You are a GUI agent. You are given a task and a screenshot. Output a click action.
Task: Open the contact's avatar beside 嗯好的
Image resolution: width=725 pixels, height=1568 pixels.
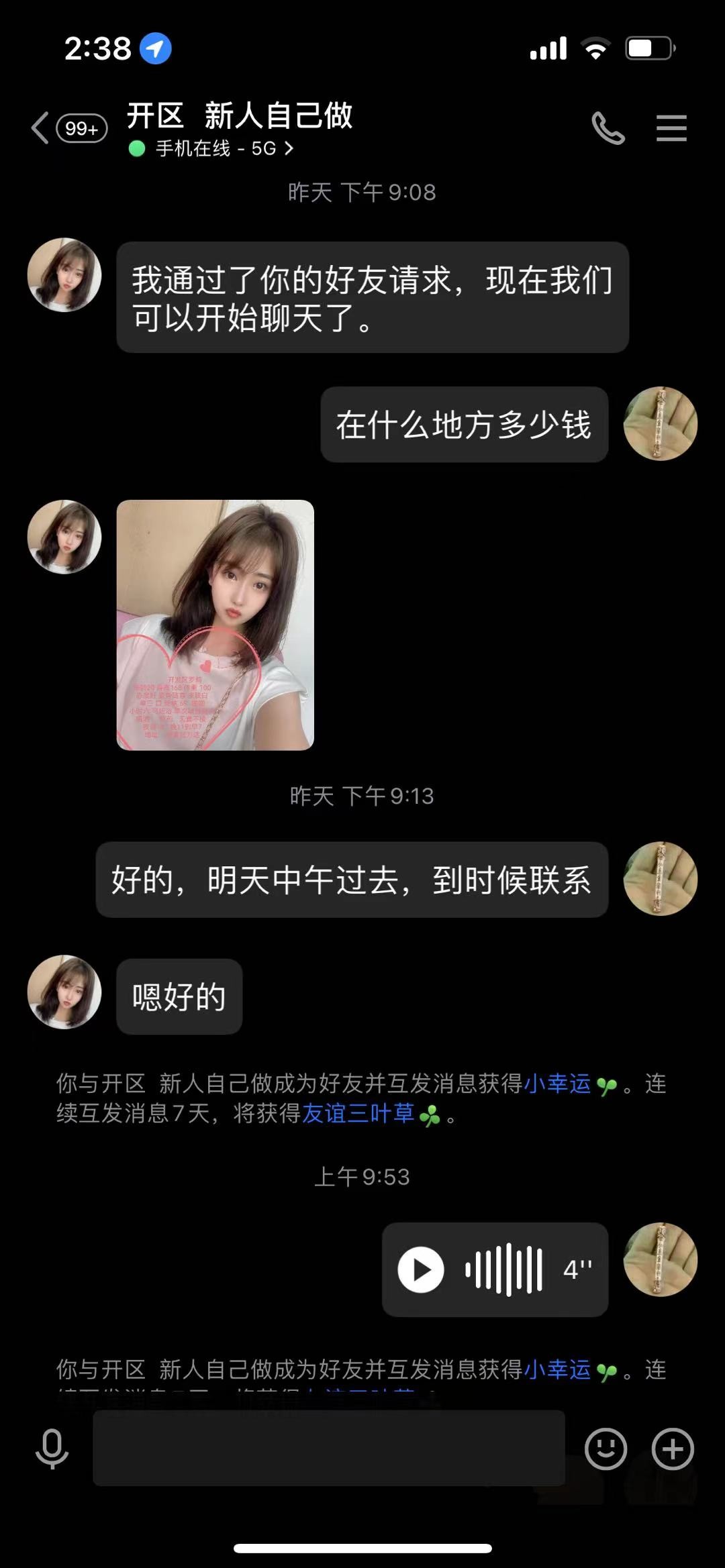pyautogui.click(x=64, y=992)
